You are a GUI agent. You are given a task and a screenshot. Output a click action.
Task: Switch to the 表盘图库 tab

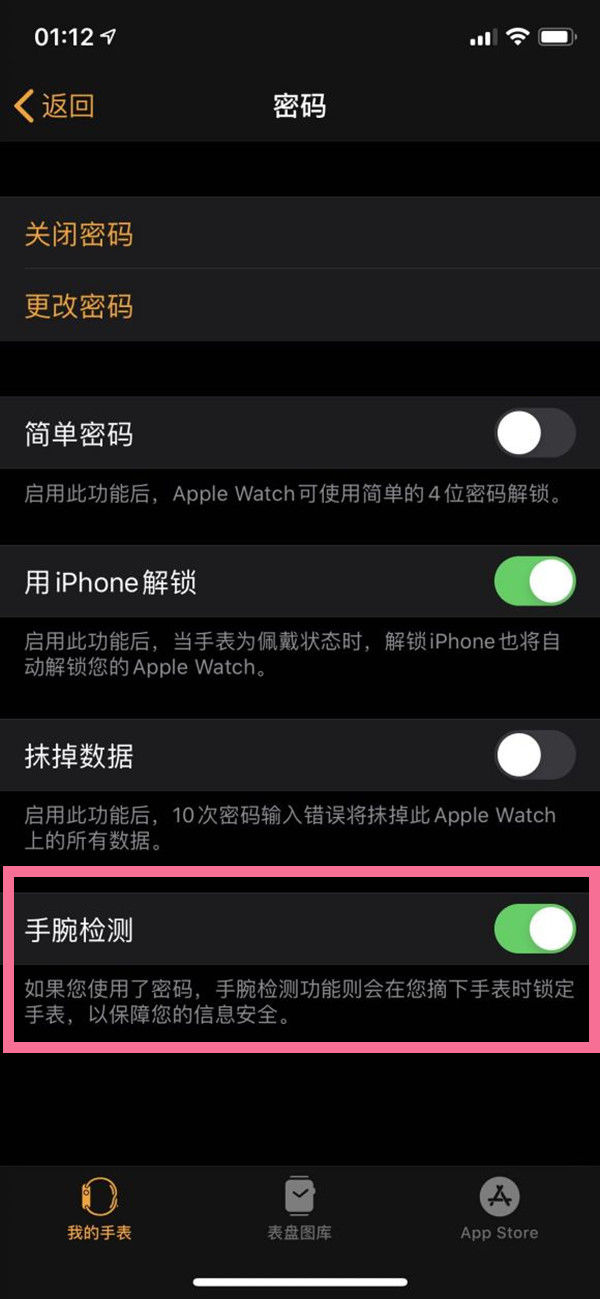coord(299,1208)
